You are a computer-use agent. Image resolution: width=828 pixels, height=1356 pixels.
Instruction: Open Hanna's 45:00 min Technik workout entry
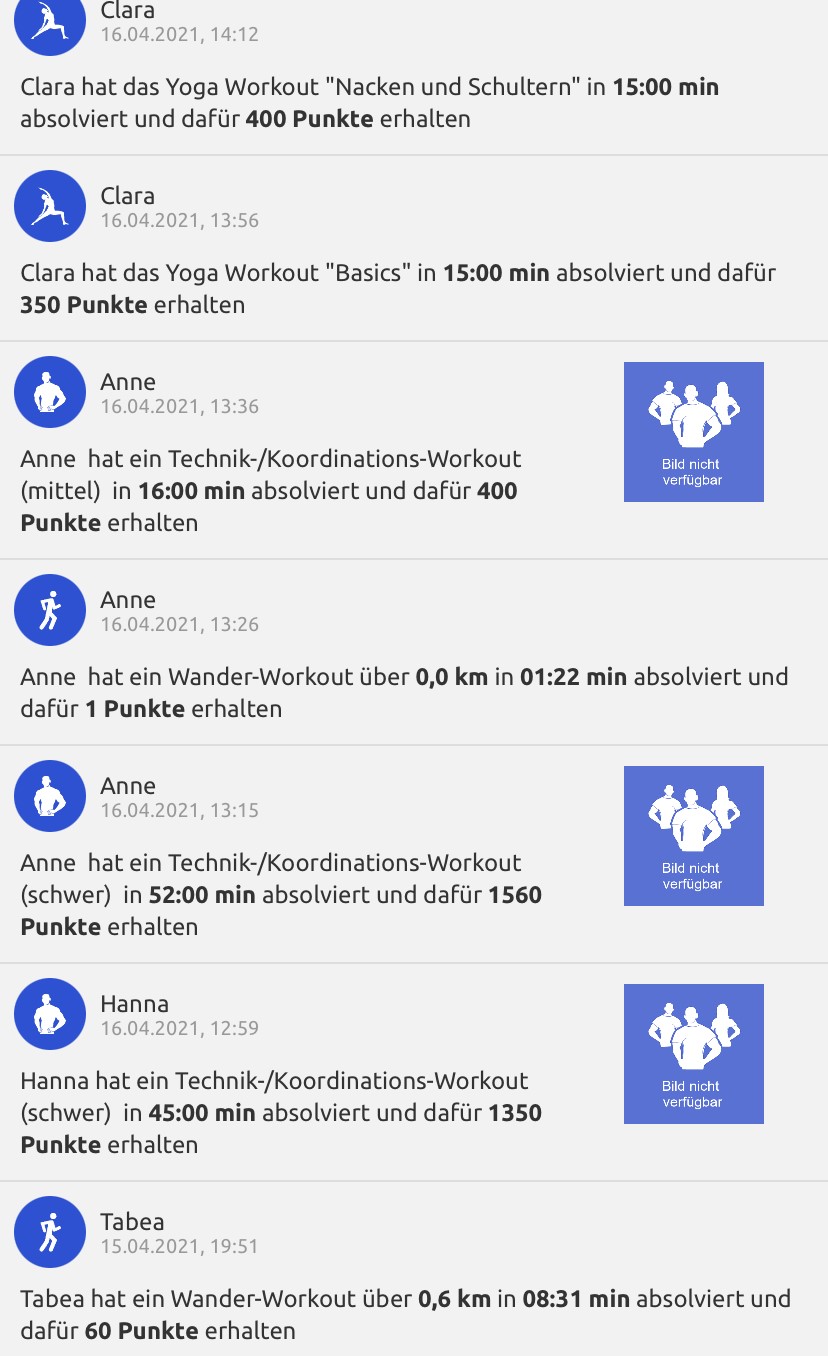(x=280, y=1112)
